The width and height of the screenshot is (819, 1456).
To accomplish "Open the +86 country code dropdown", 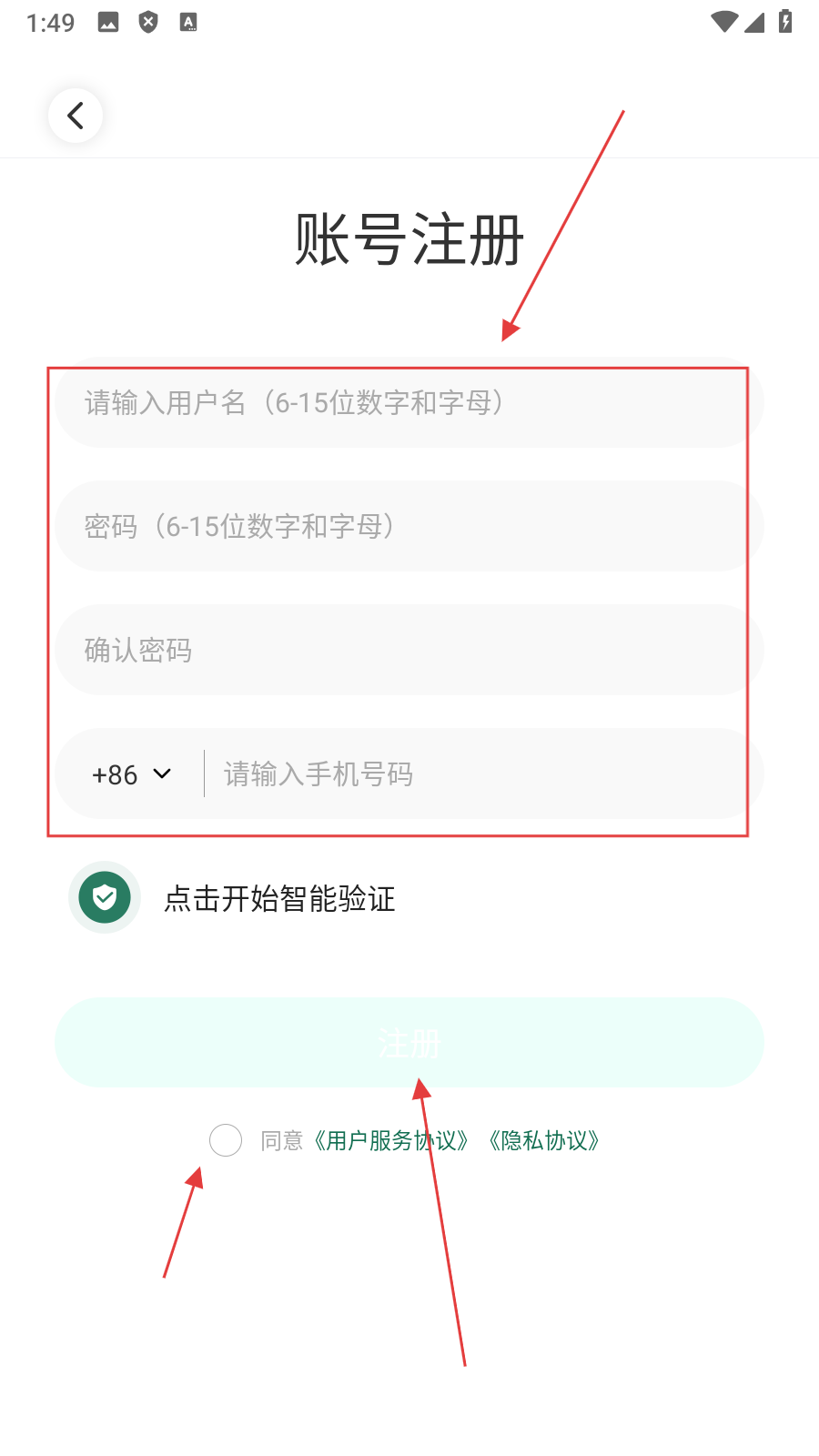I will tap(132, 774).
